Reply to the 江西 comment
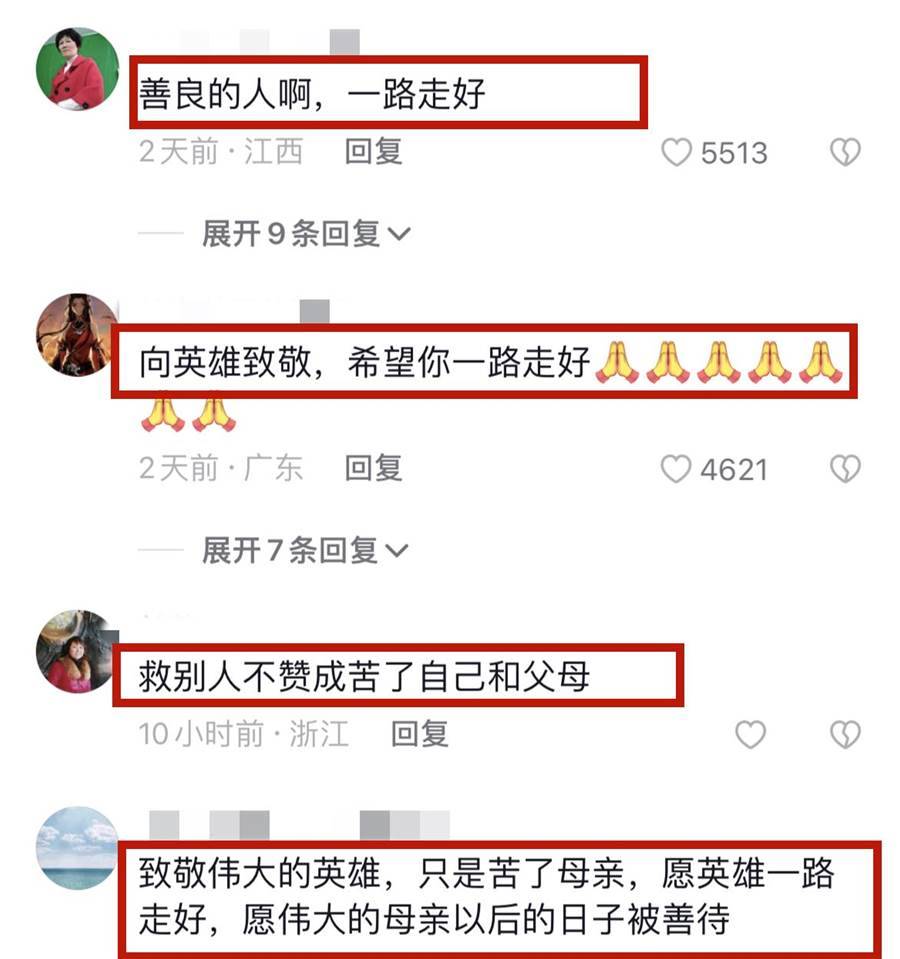This screenshot has width=900, height=959. tap(373, 152)
